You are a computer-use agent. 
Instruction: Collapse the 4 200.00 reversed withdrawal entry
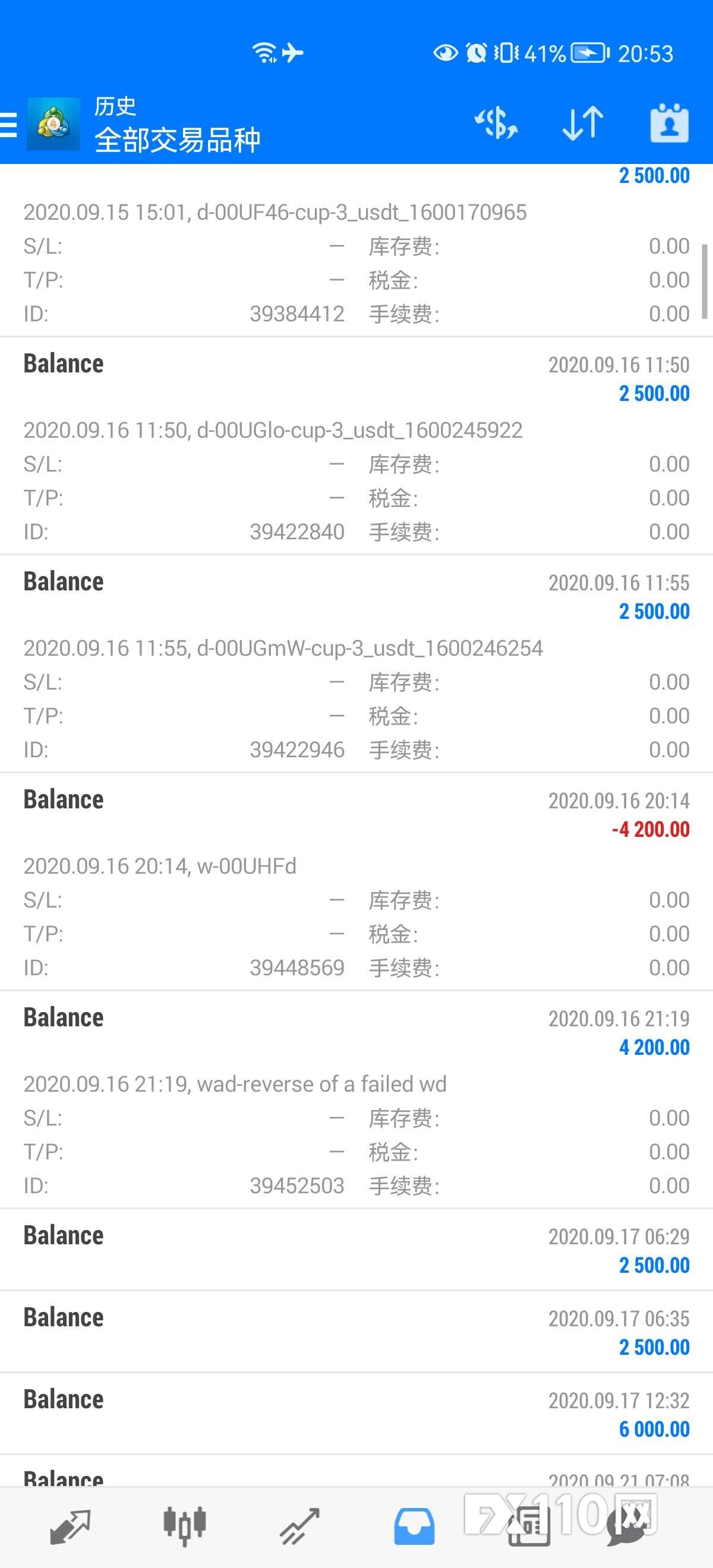[356, 1099]
